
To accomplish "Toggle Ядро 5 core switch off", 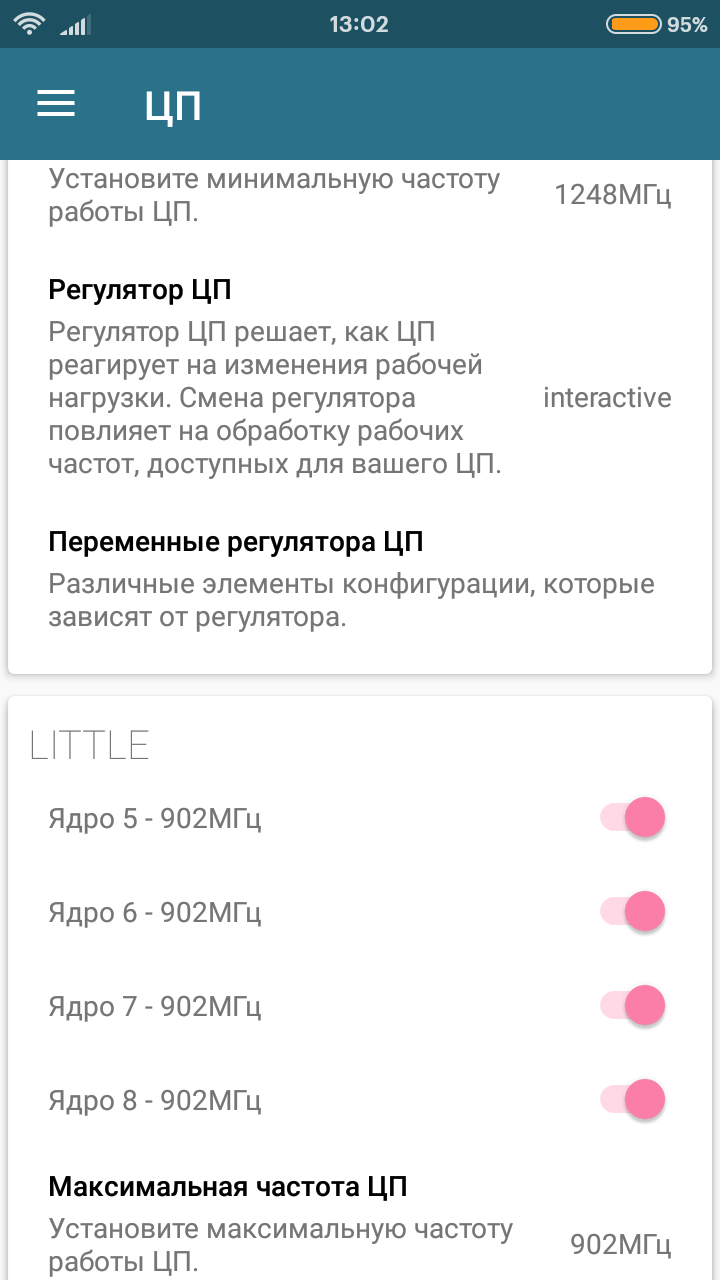I will click(x=632, y=818).
